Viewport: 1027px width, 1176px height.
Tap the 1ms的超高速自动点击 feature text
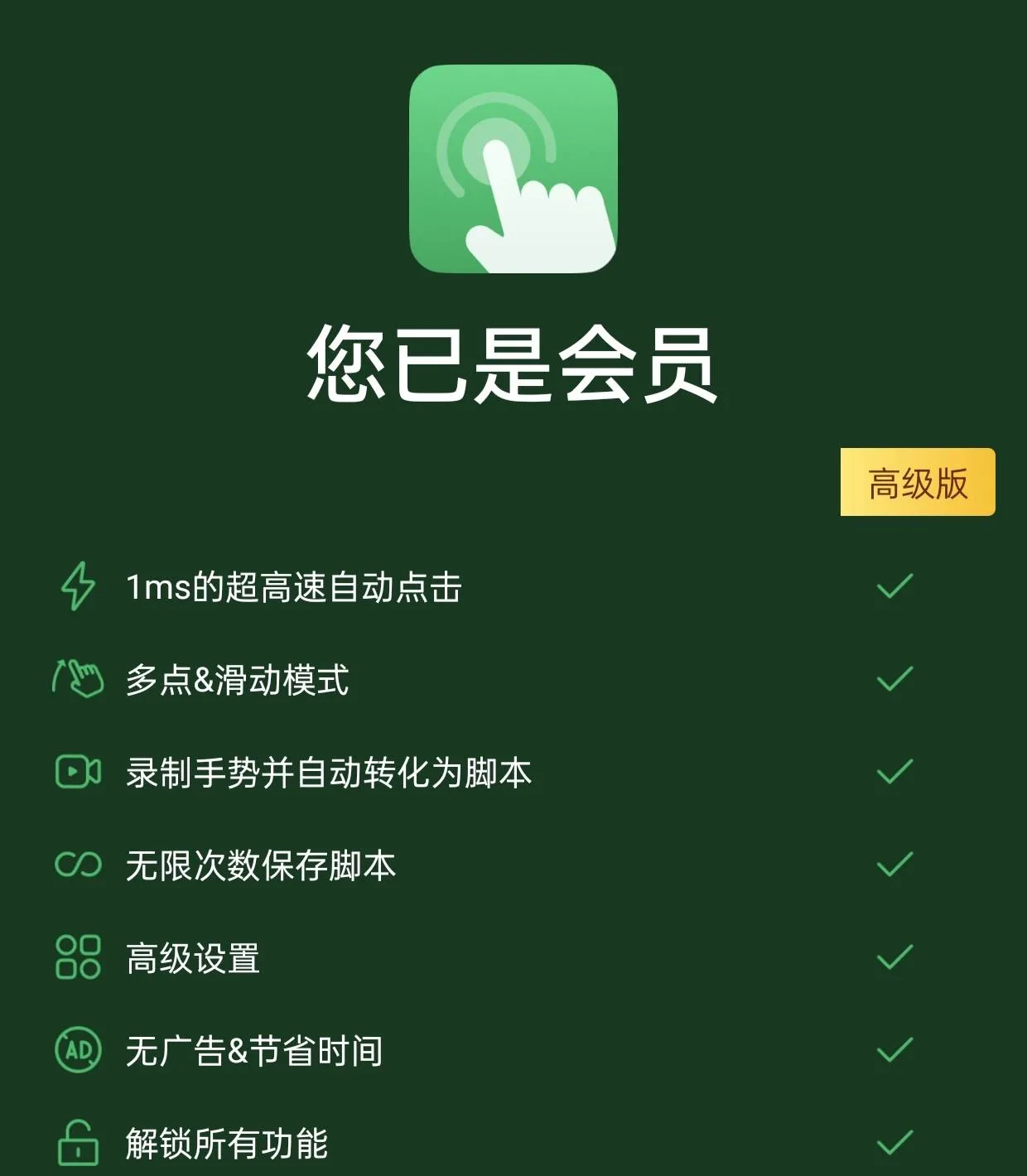tap(294, 588)
